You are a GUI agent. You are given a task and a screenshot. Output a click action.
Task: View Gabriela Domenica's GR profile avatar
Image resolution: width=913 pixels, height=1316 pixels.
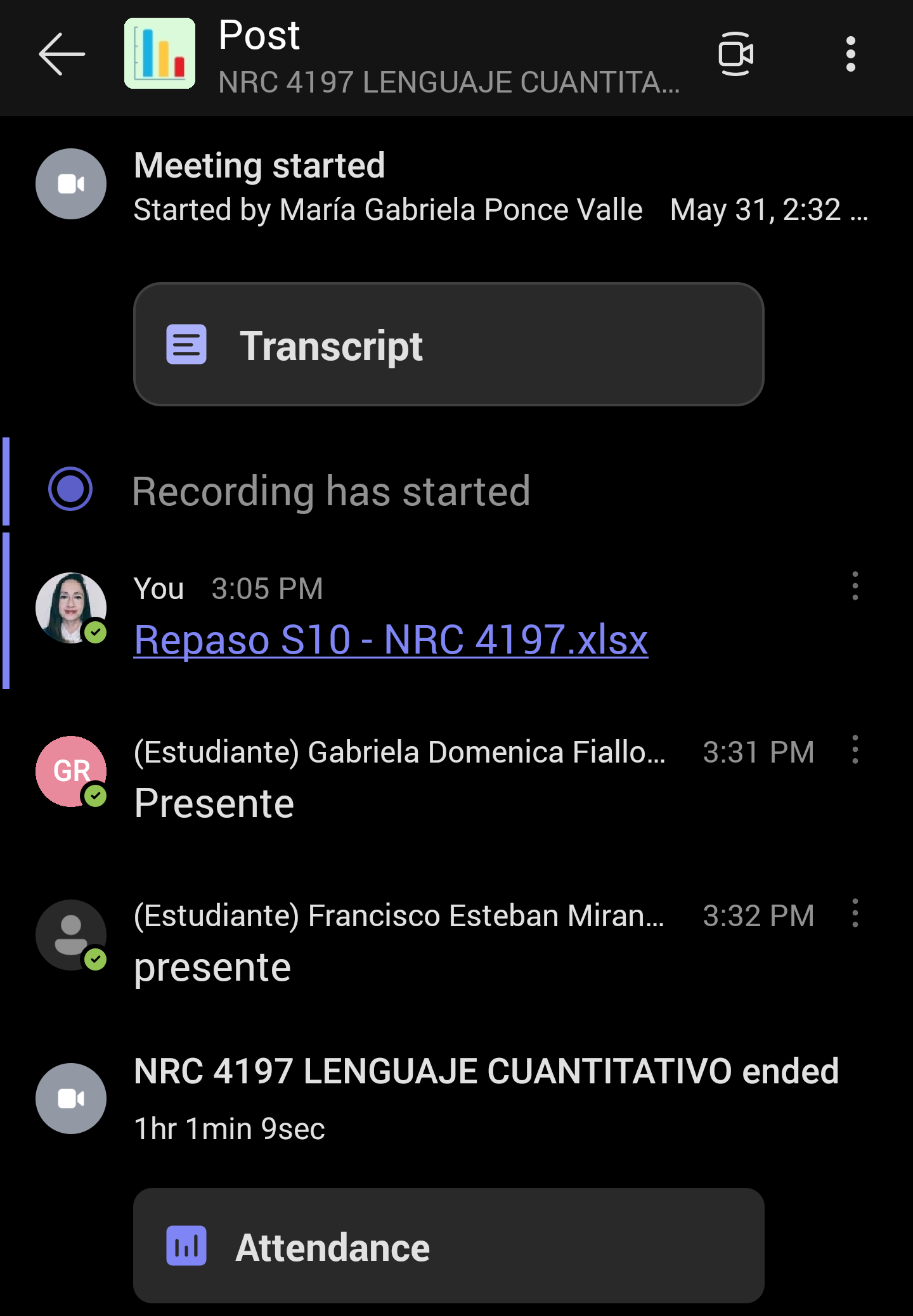[71, 771]
